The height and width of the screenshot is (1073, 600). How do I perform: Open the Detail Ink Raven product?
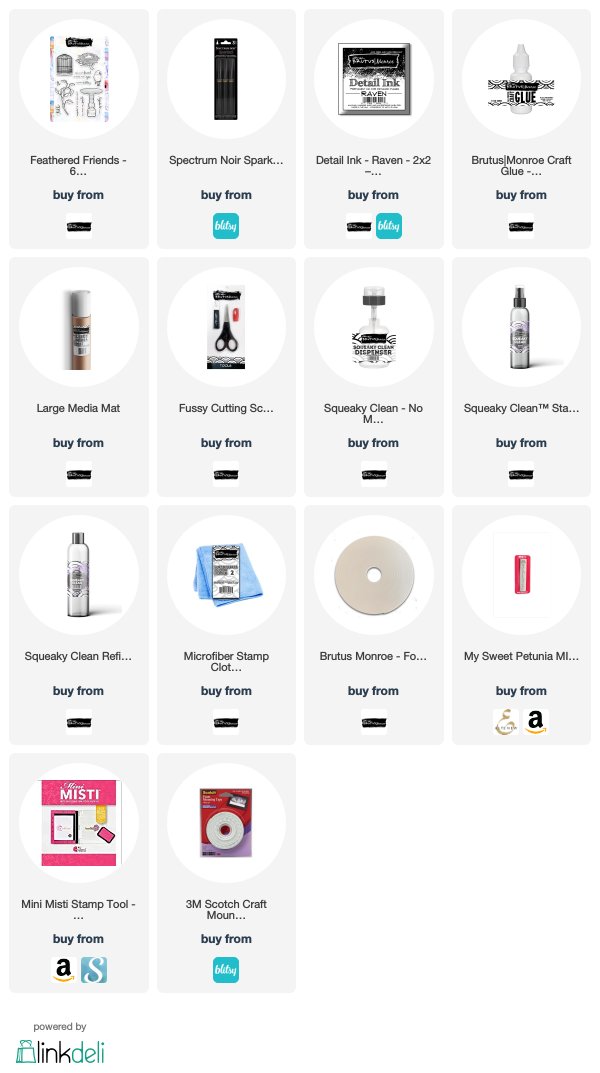click(374, 79)
